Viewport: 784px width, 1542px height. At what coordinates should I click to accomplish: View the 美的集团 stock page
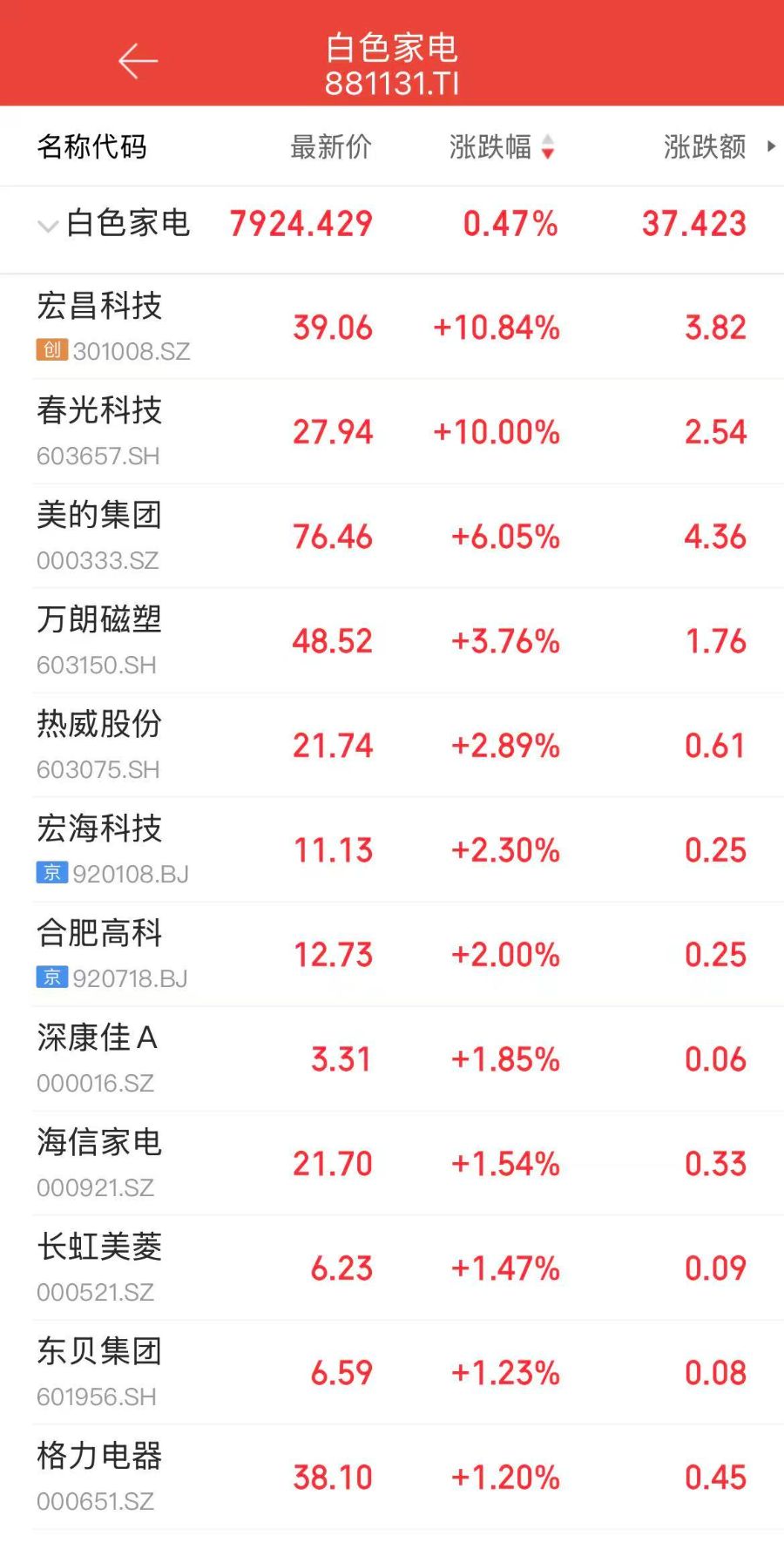[99, 536]
